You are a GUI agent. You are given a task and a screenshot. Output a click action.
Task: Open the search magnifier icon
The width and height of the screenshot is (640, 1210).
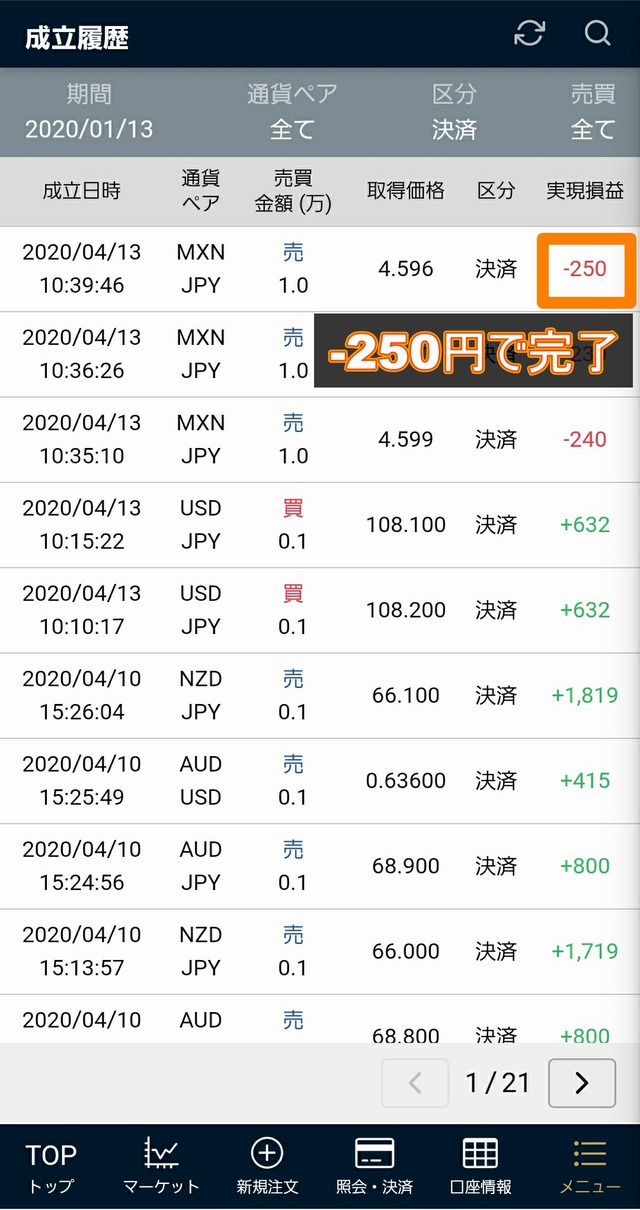click(597, 33)
